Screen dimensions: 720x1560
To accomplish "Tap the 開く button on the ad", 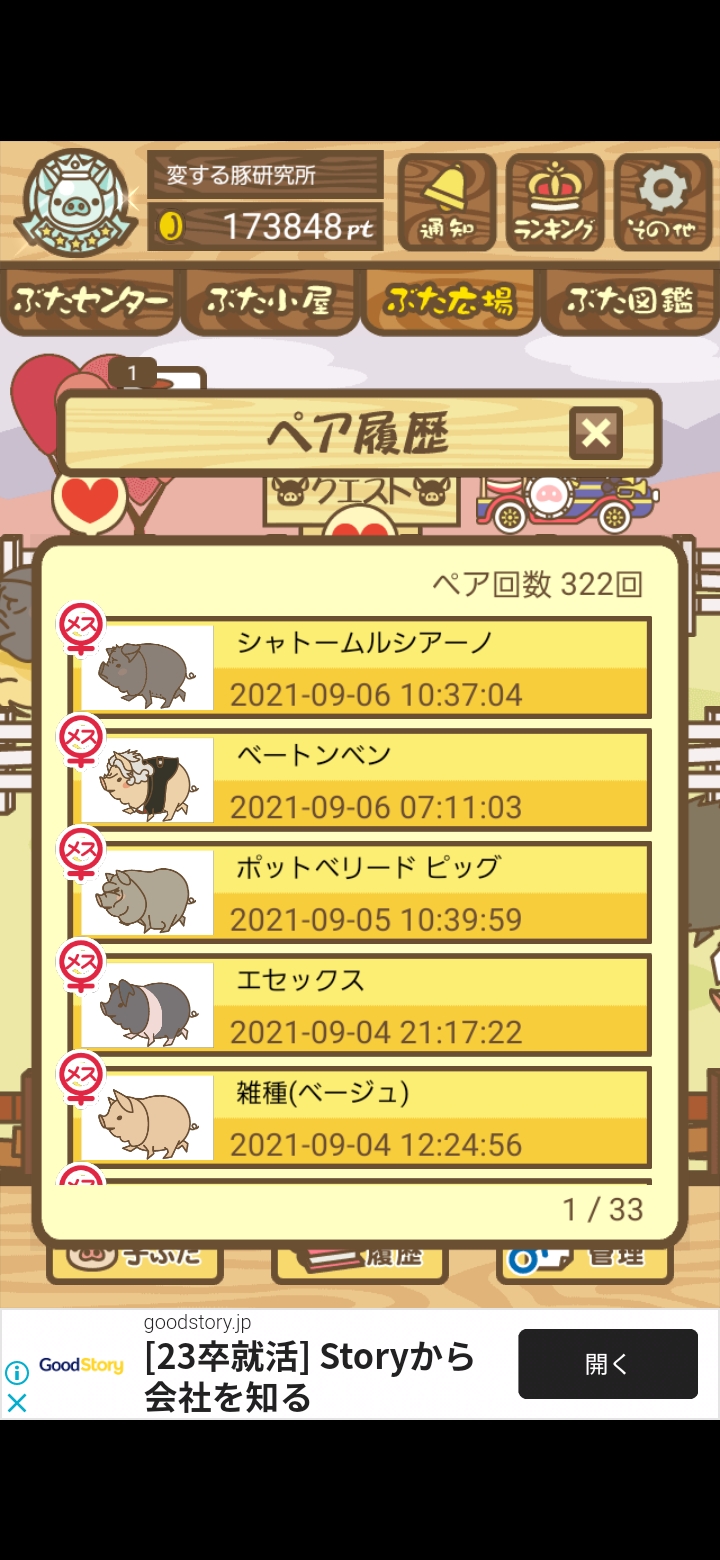I will pyautogui.click(x=608, y=1364).
